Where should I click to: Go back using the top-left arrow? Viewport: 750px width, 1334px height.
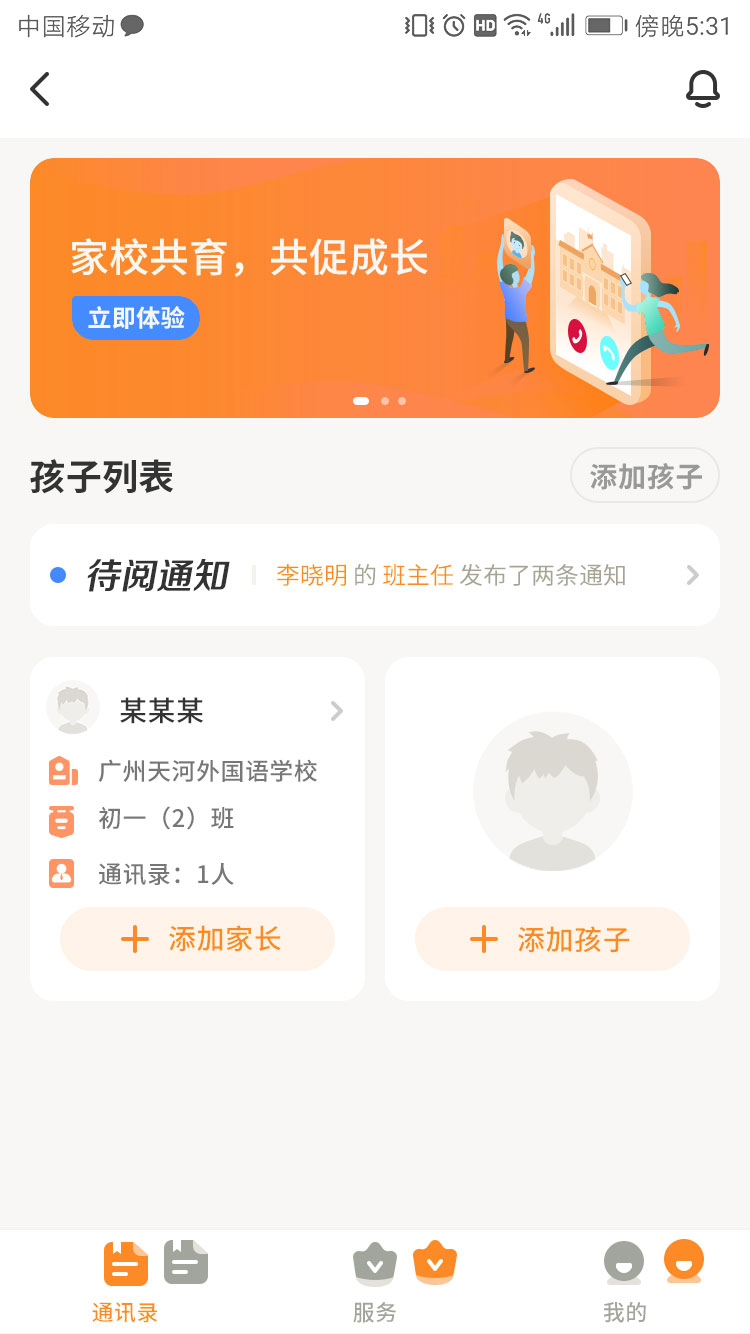[x=40, y=90]
